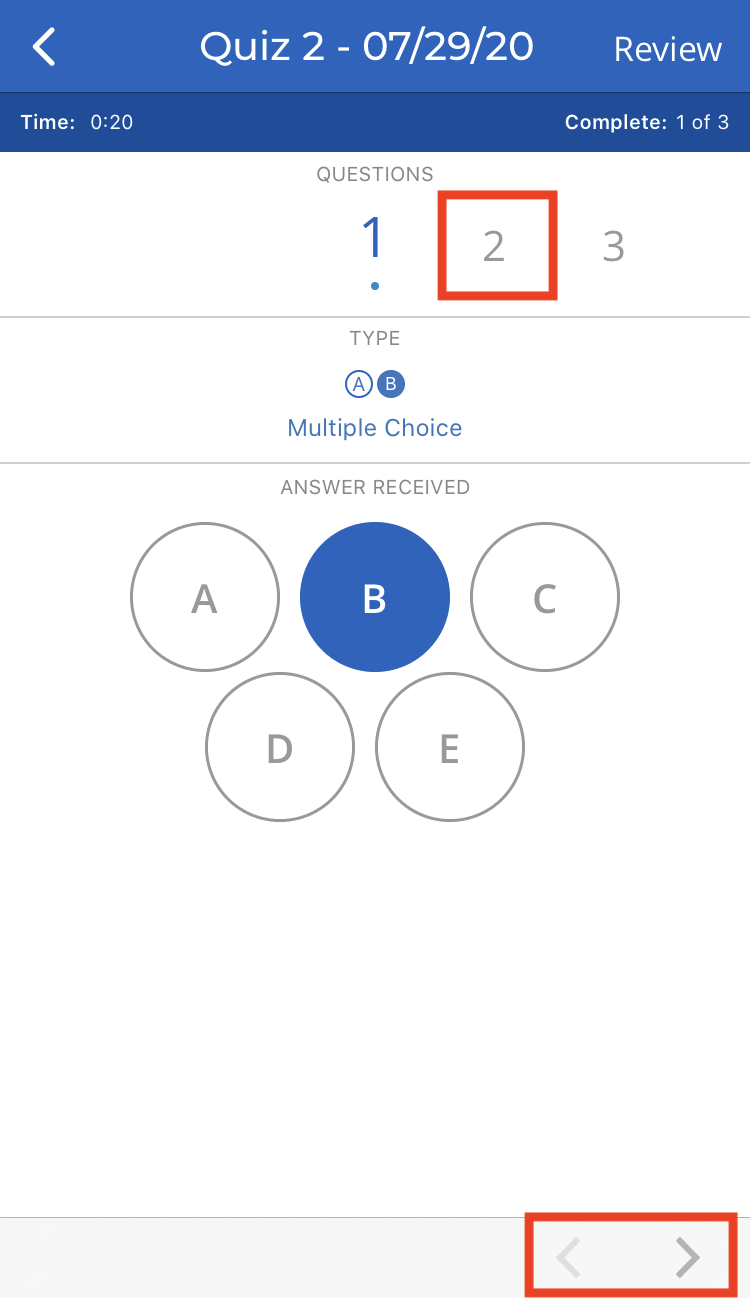Switch back to question 1
The image size is (750, 1298).
[x=373, y=238]
